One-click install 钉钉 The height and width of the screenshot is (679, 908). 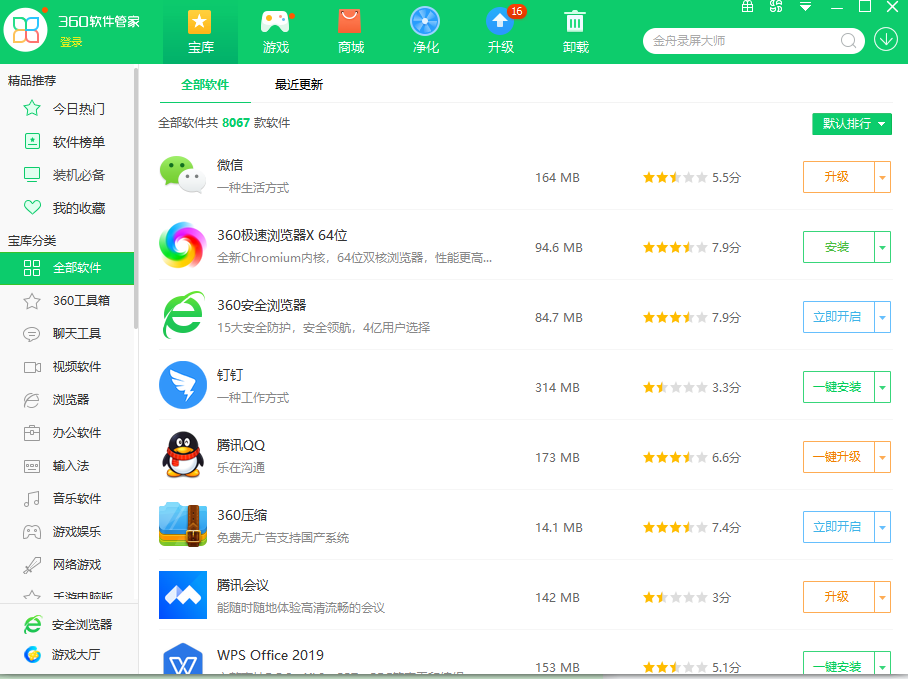coord(837,387)
